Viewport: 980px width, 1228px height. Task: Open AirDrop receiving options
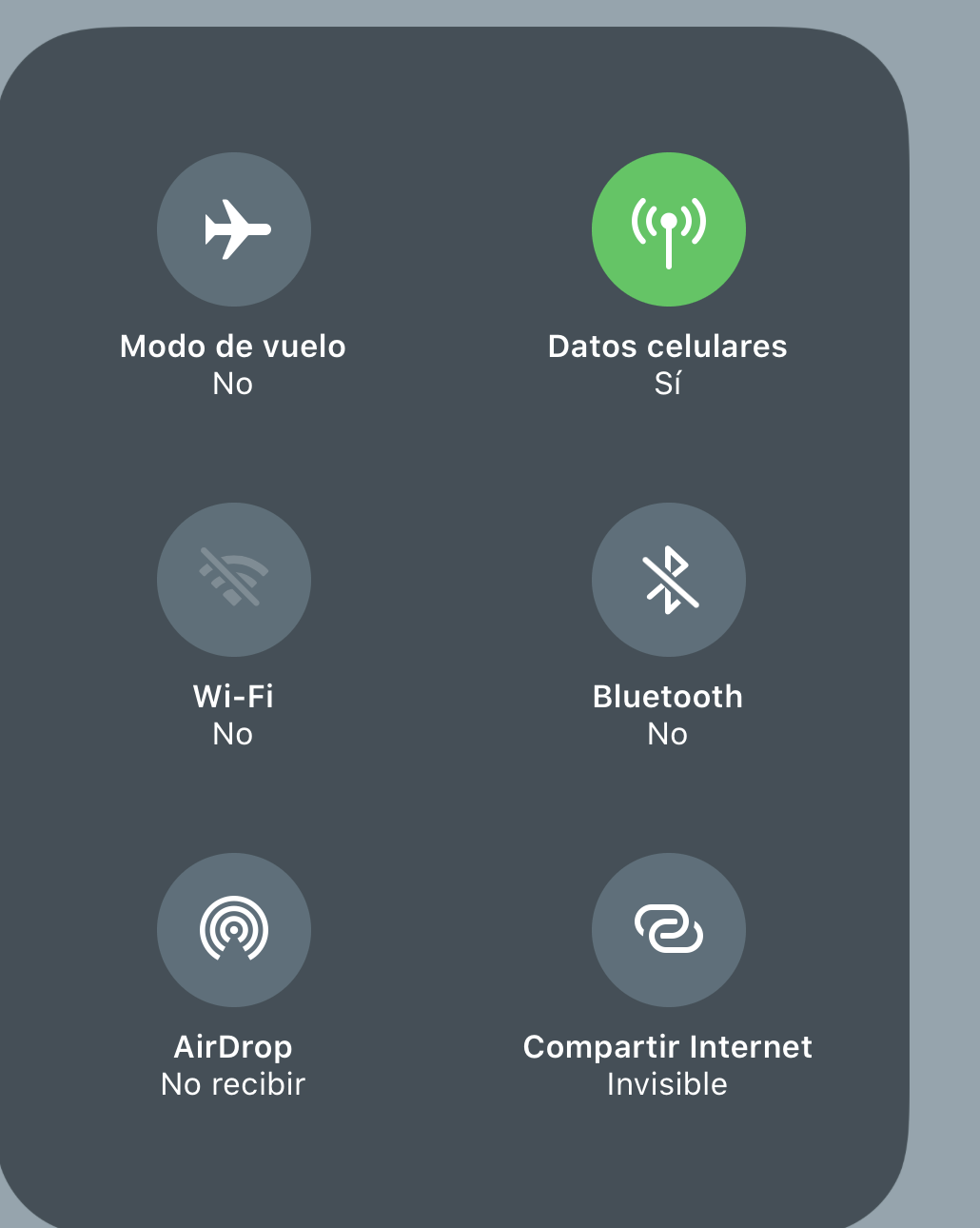(x=234, y=930)
